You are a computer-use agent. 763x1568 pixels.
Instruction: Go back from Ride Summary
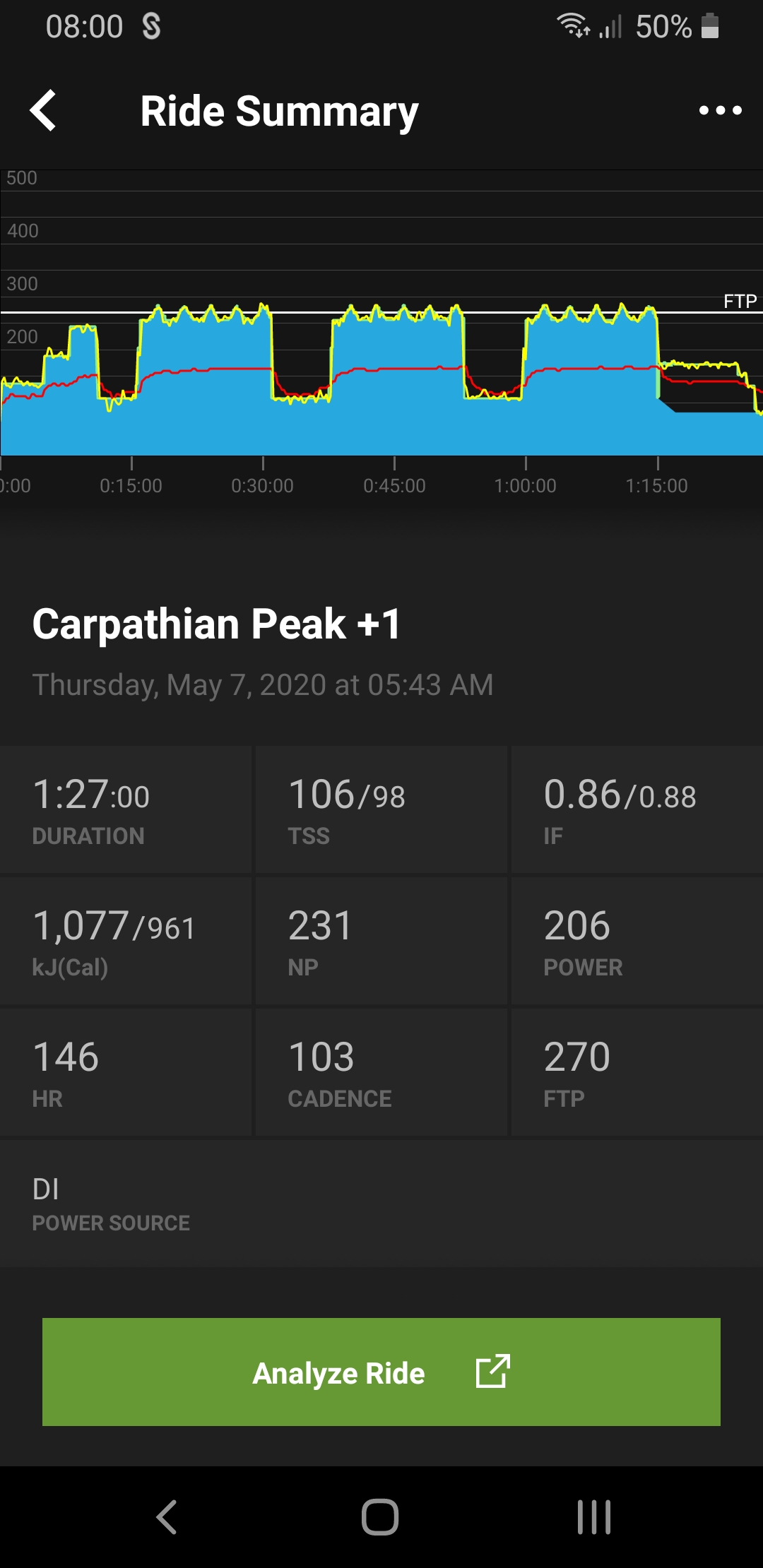click(x=43, y=110)
